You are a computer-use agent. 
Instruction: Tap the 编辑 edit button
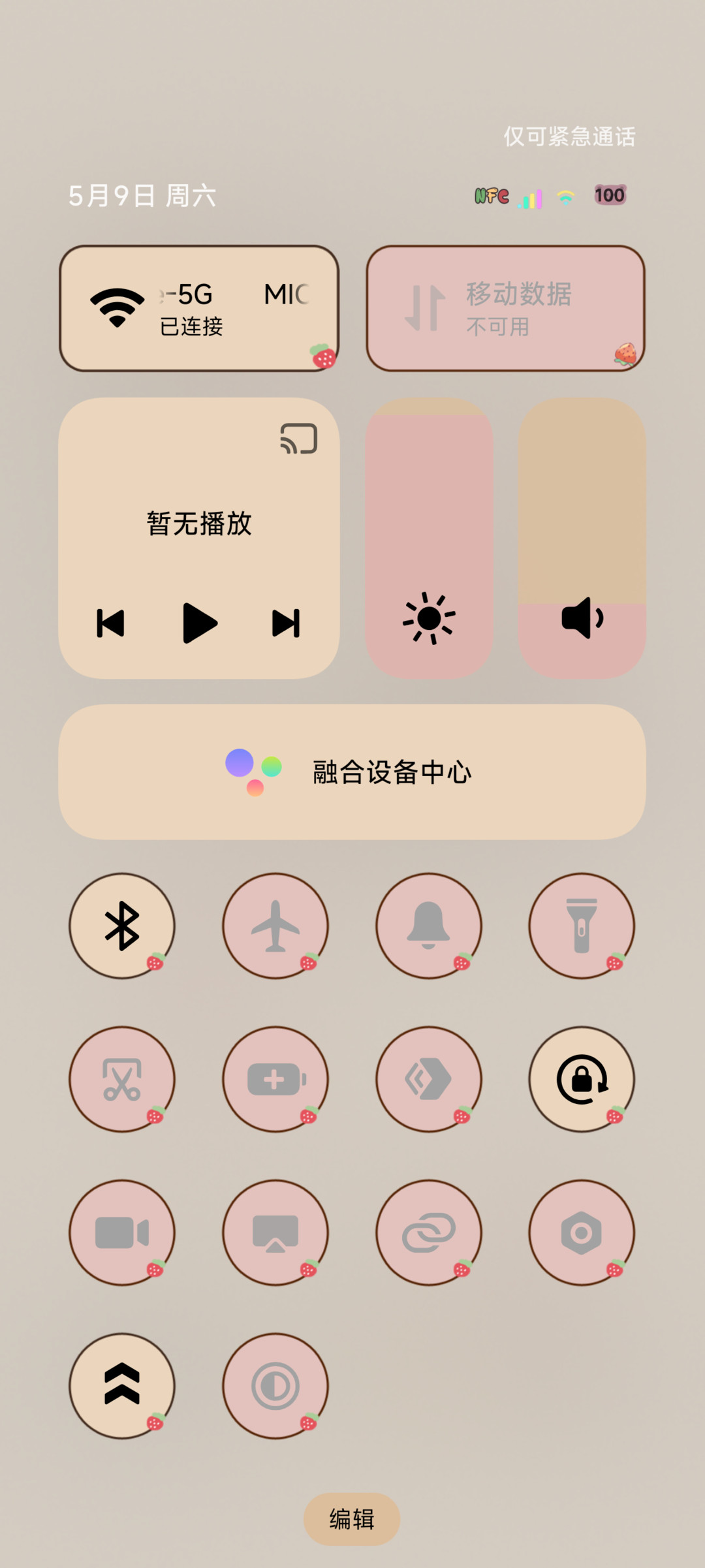pos(352,1519)
